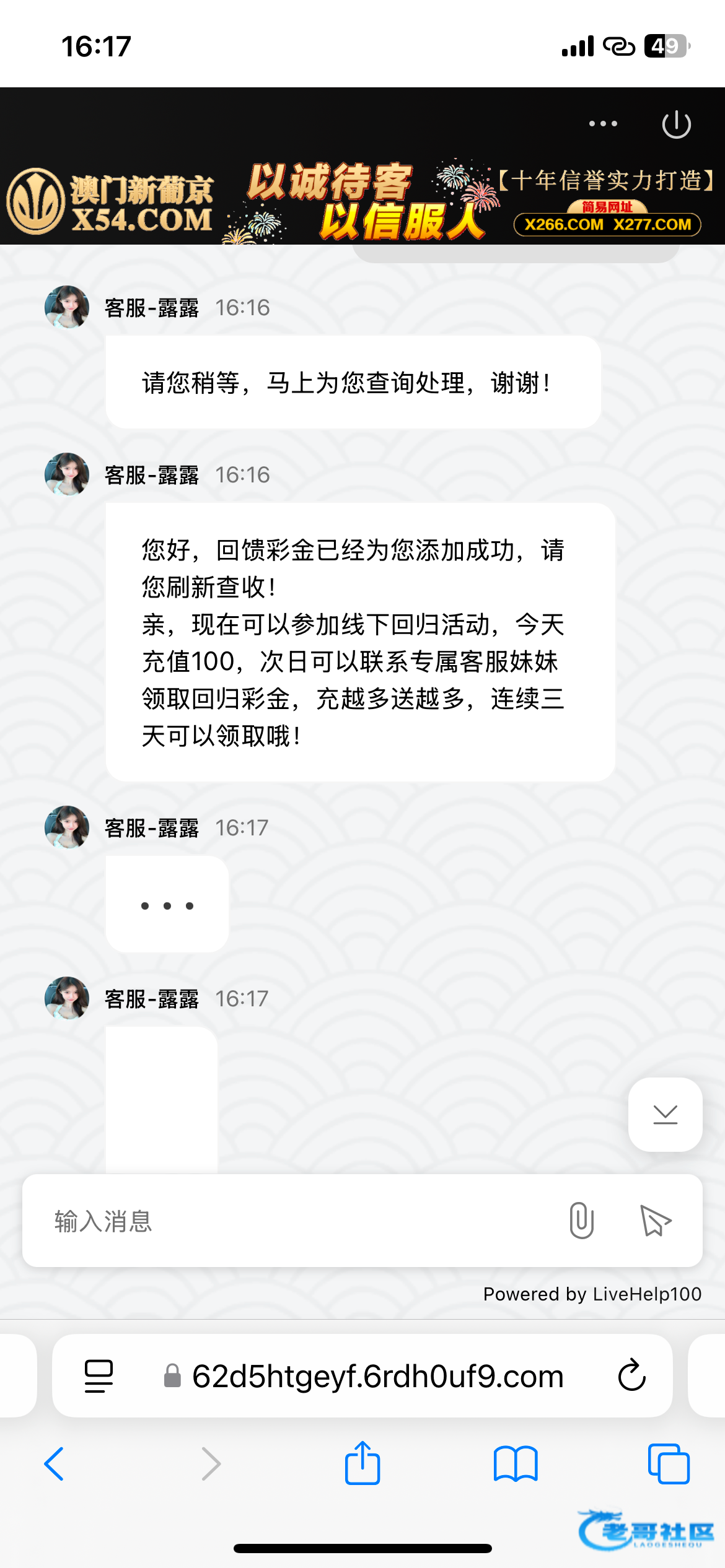Screen dimensions: 725x1568
Task: Share this page from Safari toolbar
Action: coord(362,1464)
